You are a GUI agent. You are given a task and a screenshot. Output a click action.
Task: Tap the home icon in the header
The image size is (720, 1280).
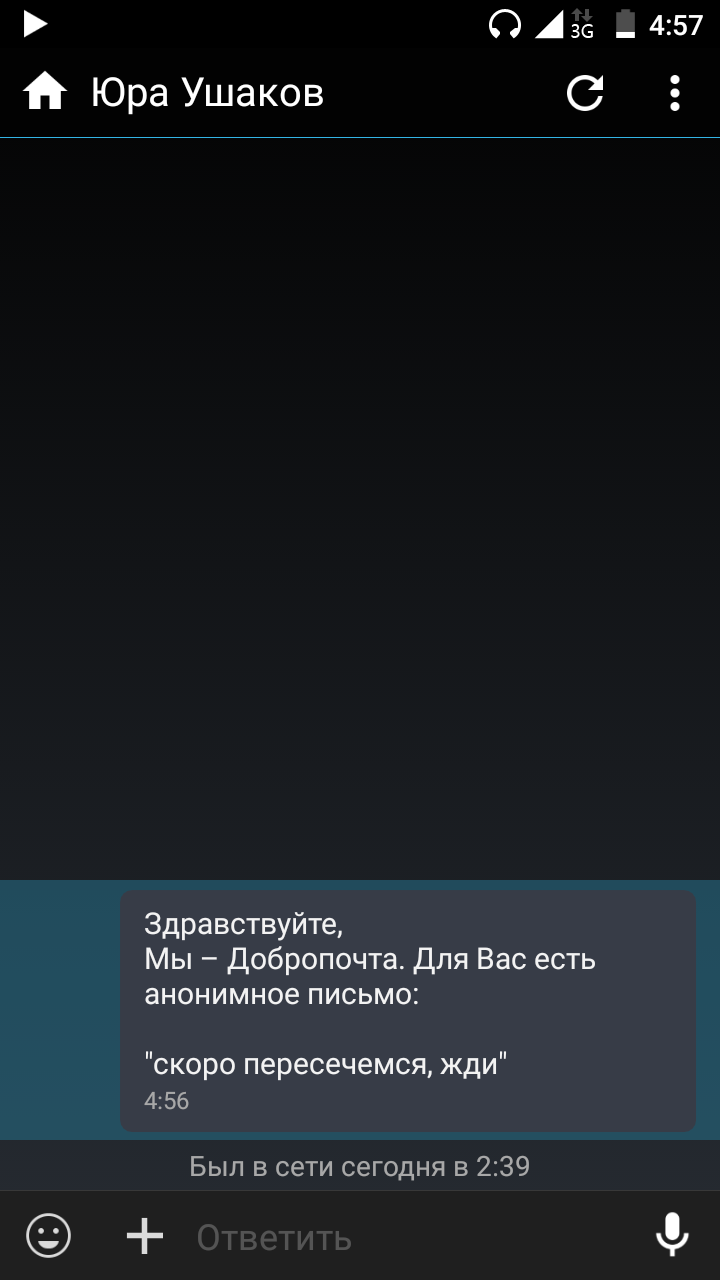point(45,93)
